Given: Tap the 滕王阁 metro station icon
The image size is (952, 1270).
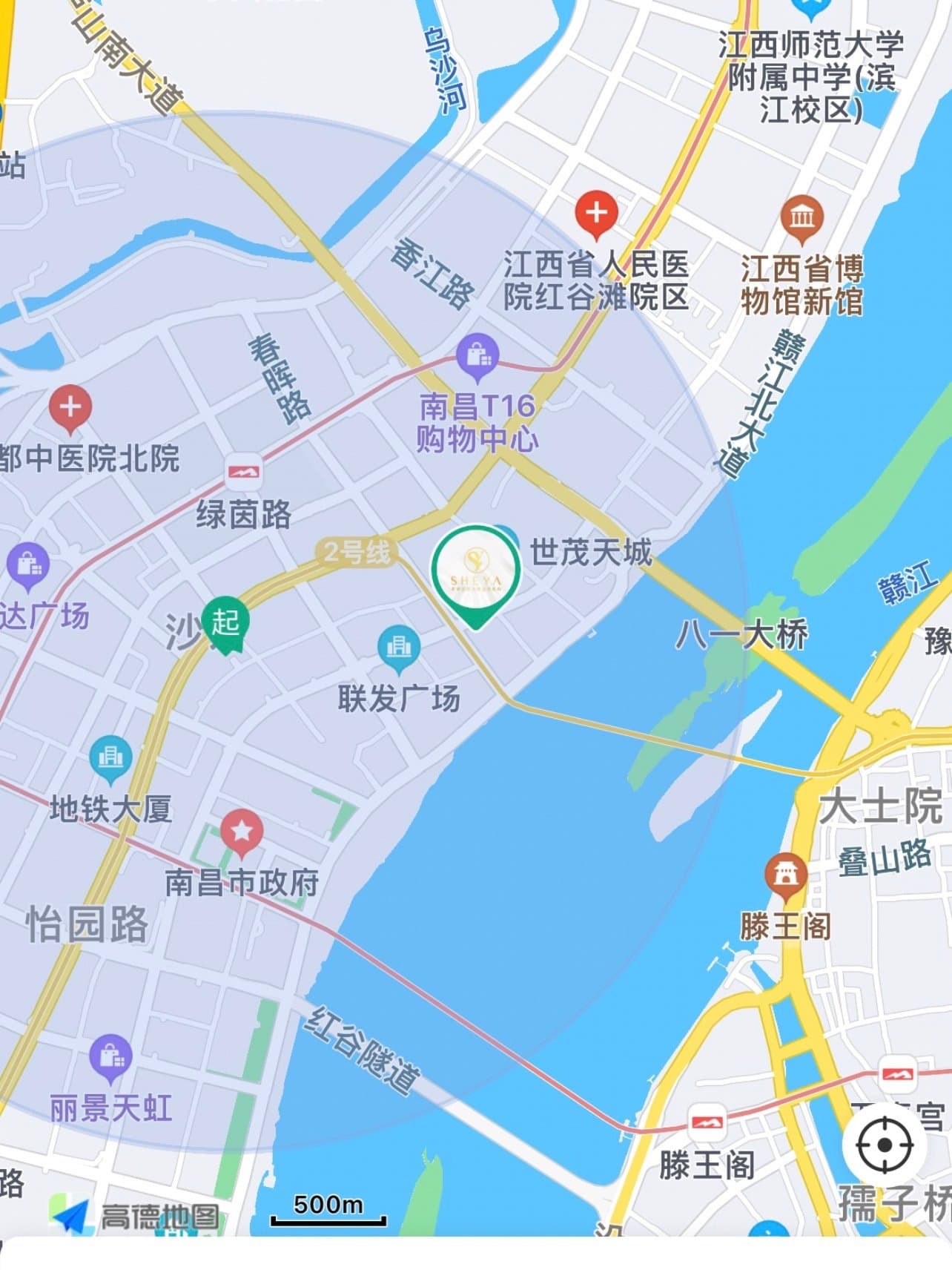Looking at the screenshot, I should click(706, 1122).
